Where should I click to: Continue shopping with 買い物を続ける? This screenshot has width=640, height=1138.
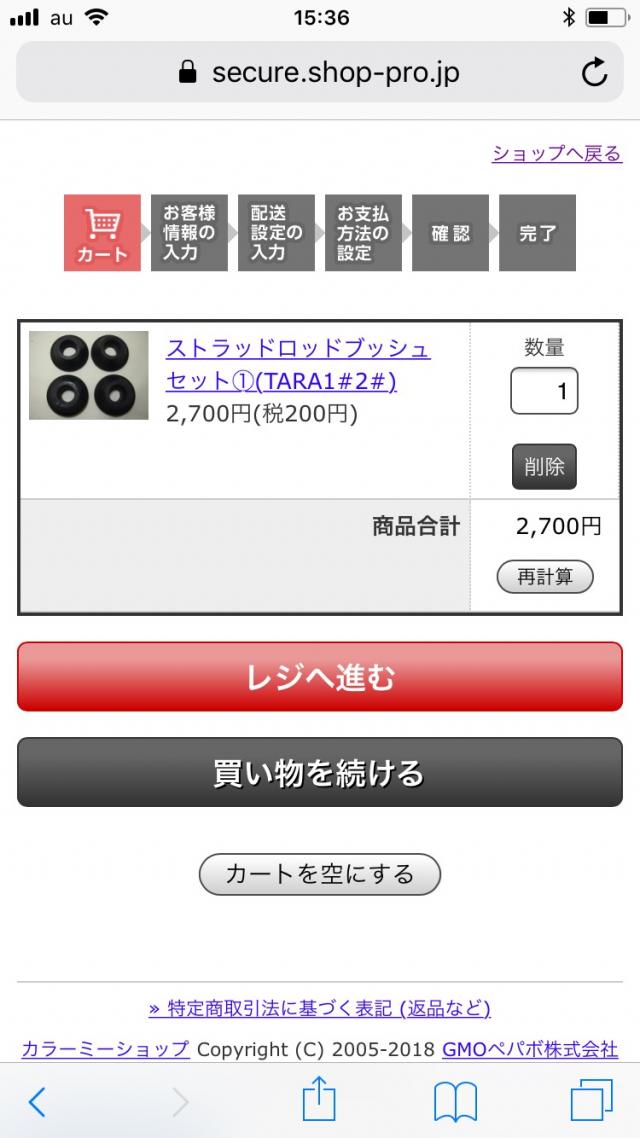click(320, 772)
